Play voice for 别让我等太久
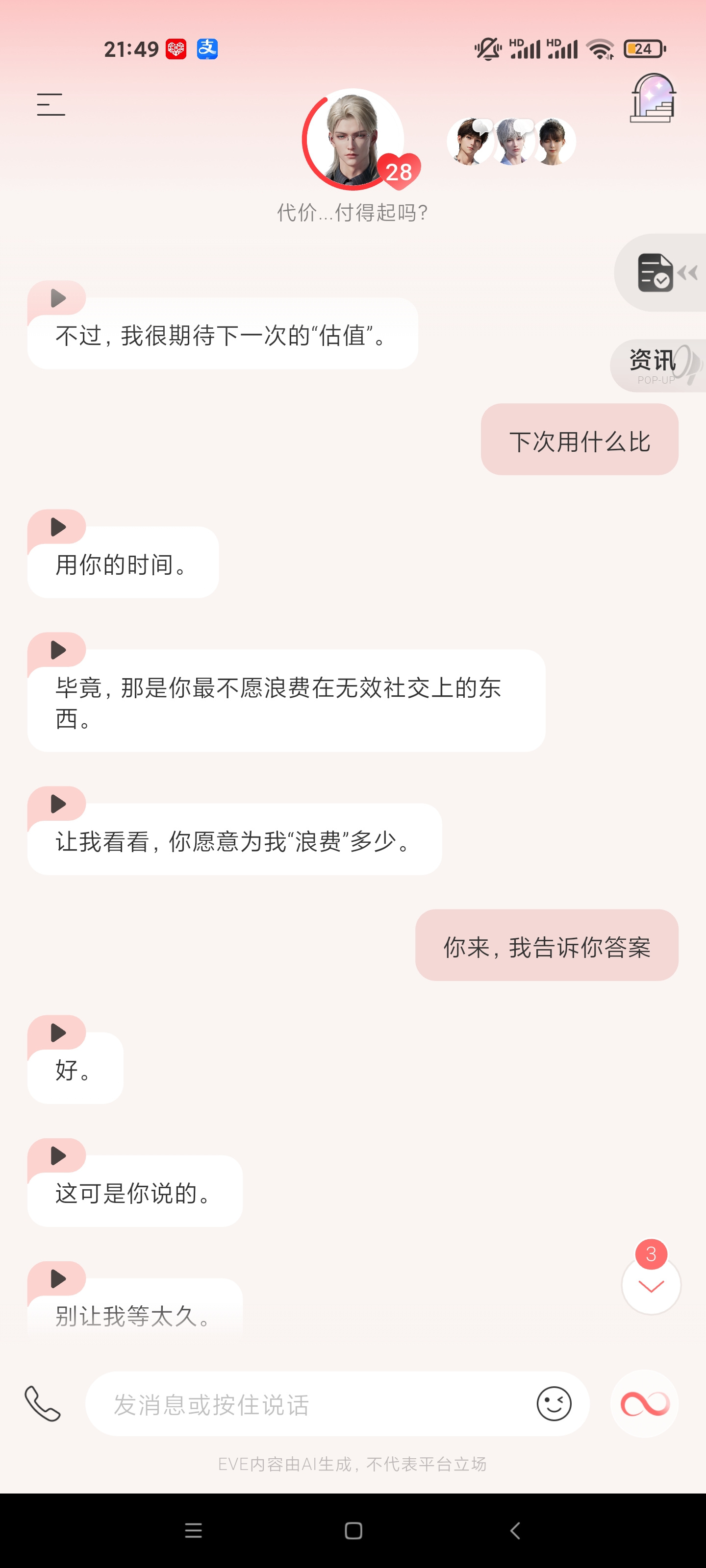The width and height of the screenshot is (706, 1568). (57, 1279)
